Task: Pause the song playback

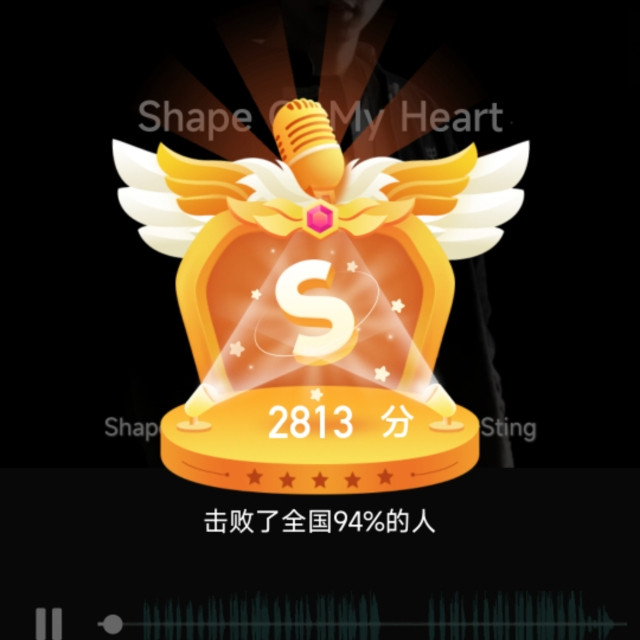Action: 49,624
